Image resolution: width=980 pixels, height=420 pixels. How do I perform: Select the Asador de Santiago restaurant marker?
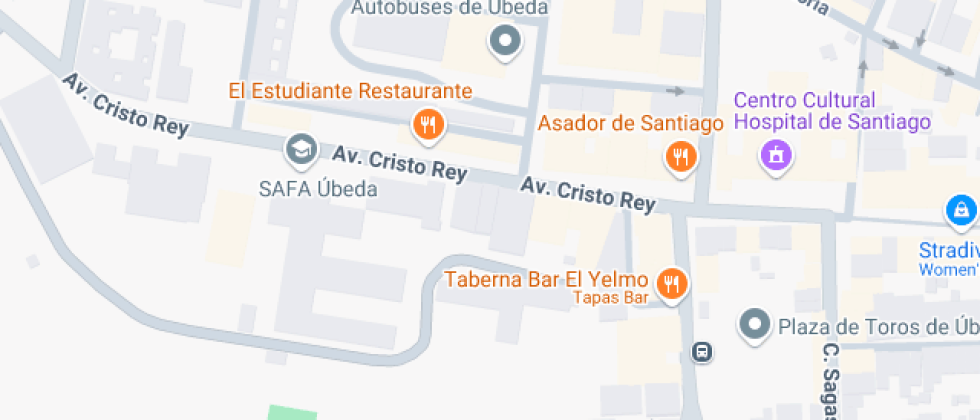(x=680, y=157)
